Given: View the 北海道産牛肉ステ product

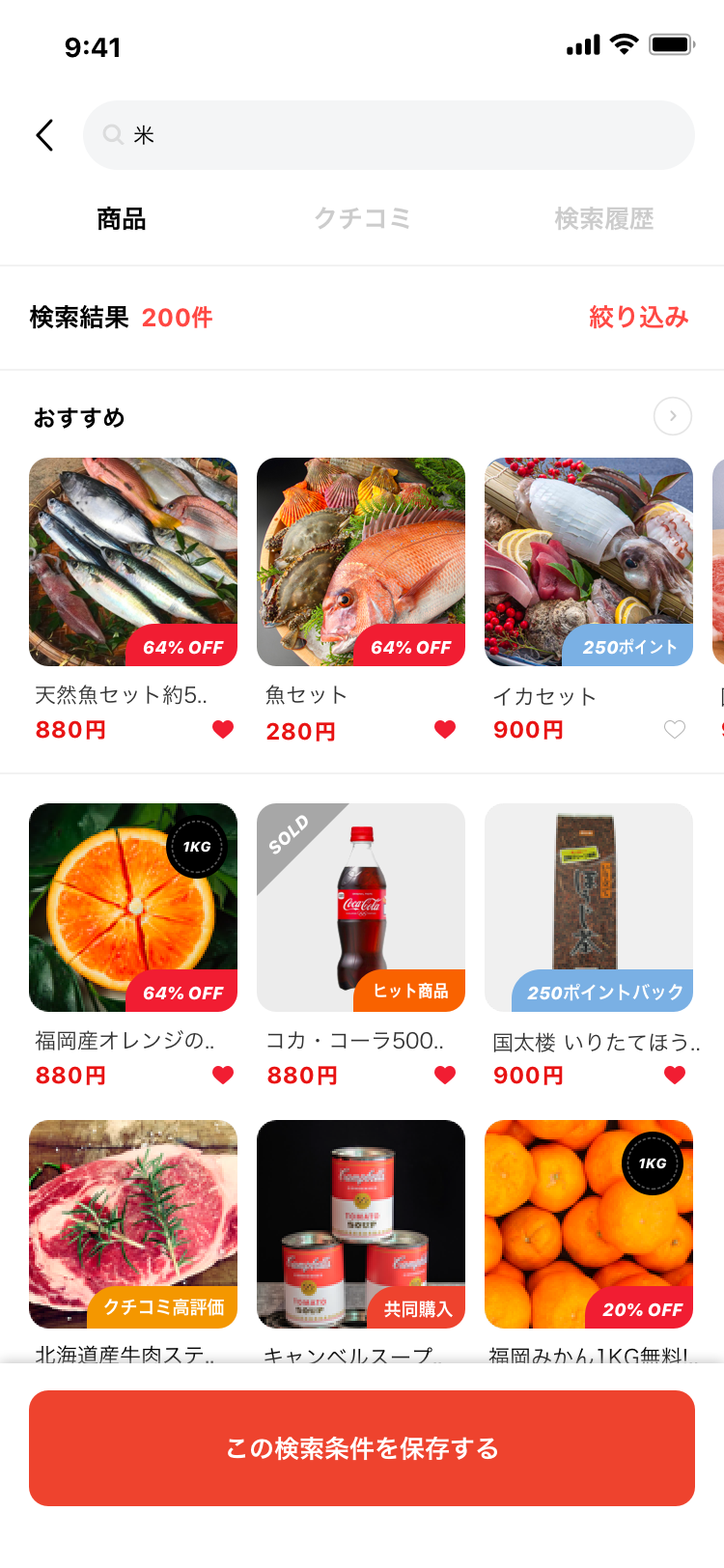Looking at the screenshot, I should (x=133, y=1224).
